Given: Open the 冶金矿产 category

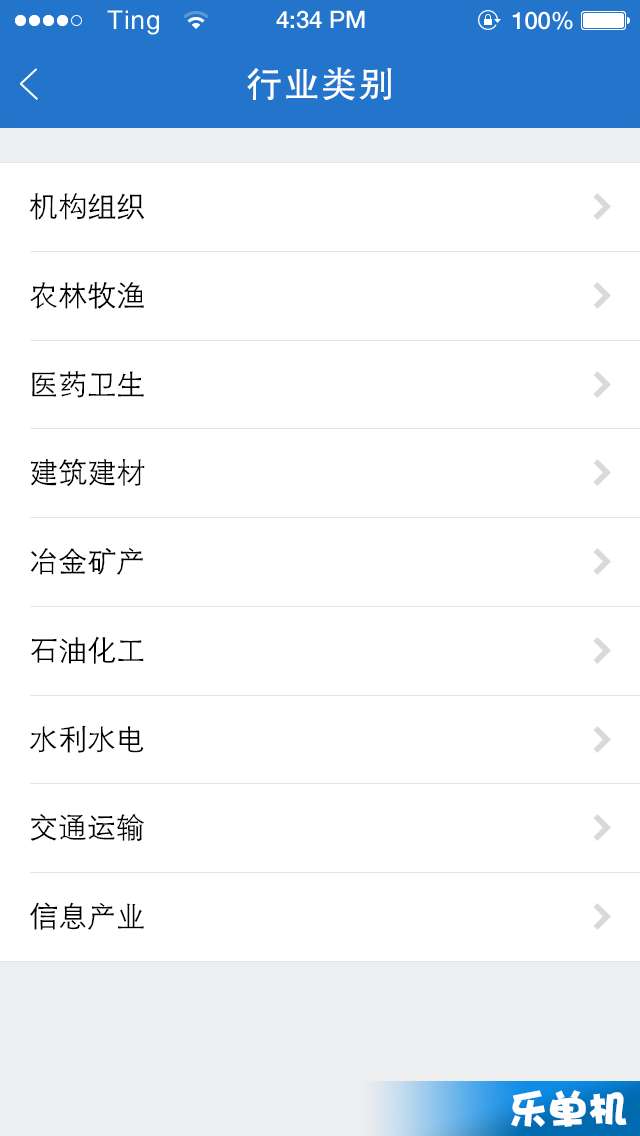Looking at the screenshot, I should pos(320,562).
